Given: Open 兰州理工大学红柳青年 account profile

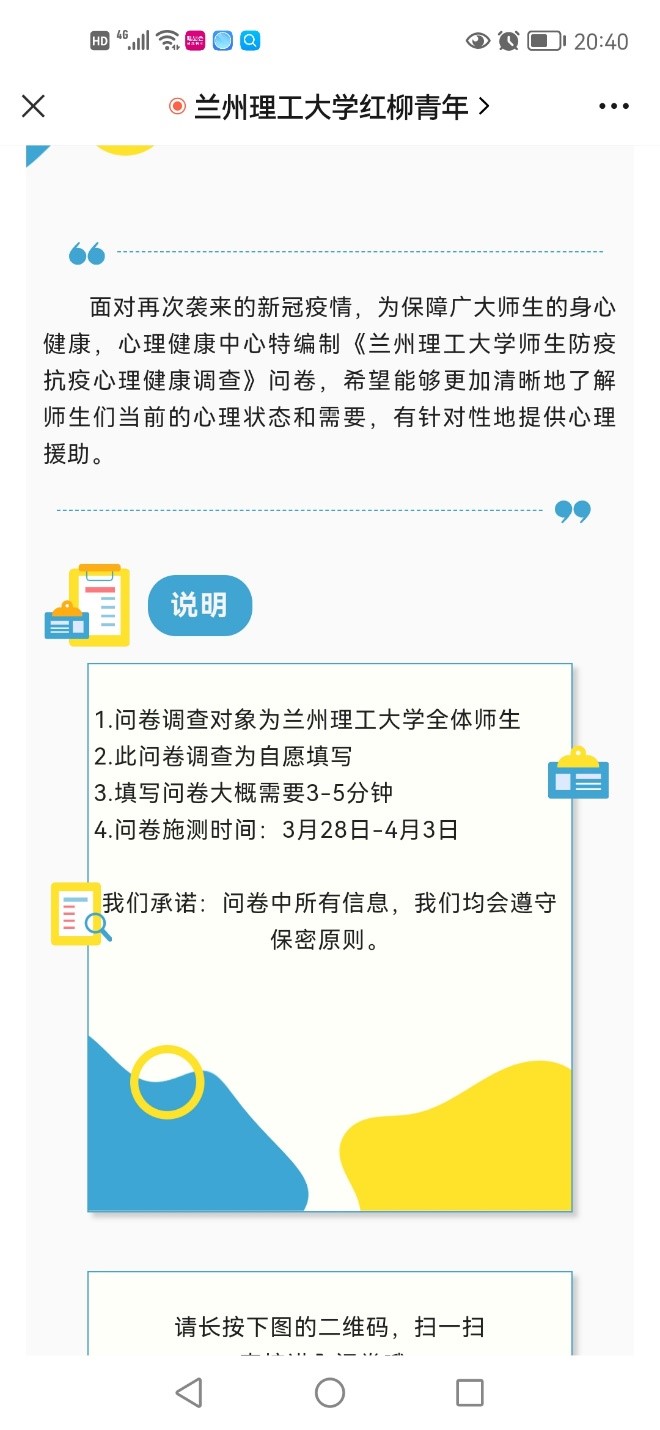Looking at the screenshot, I should point(330,107).
